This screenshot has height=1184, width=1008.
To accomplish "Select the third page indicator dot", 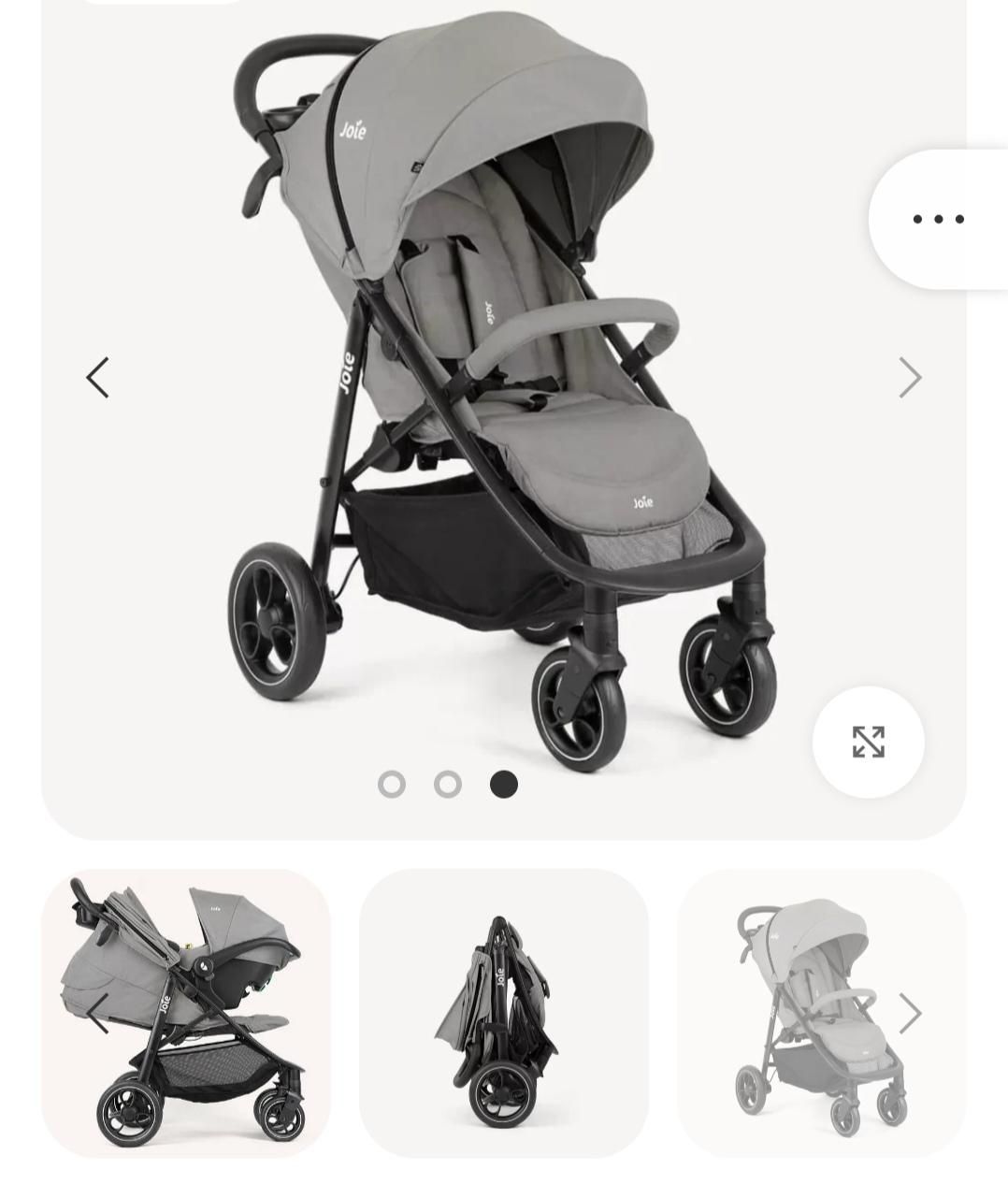I will tap(504, 785).
